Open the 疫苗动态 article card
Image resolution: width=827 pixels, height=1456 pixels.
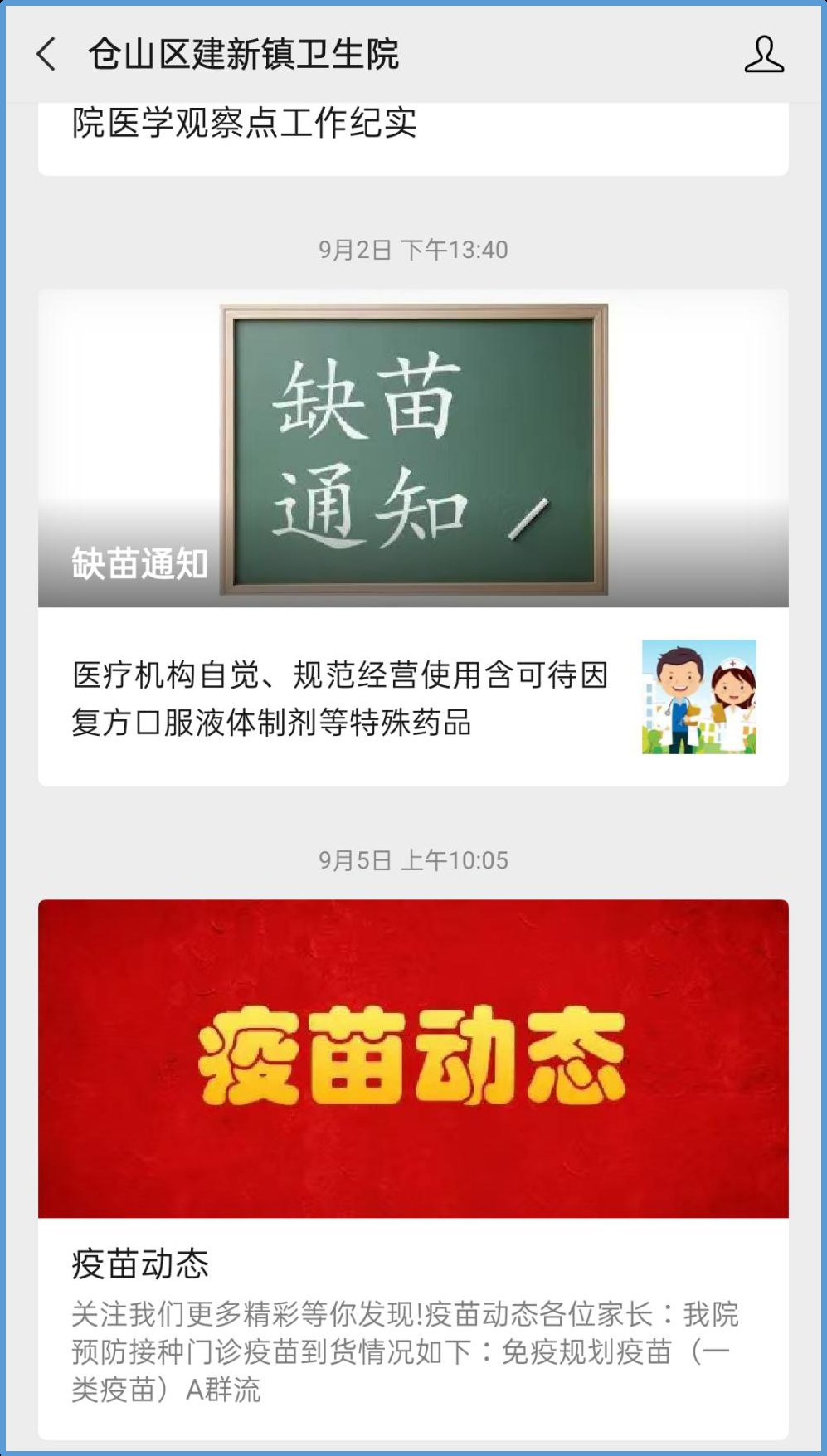coord(413,1161)
